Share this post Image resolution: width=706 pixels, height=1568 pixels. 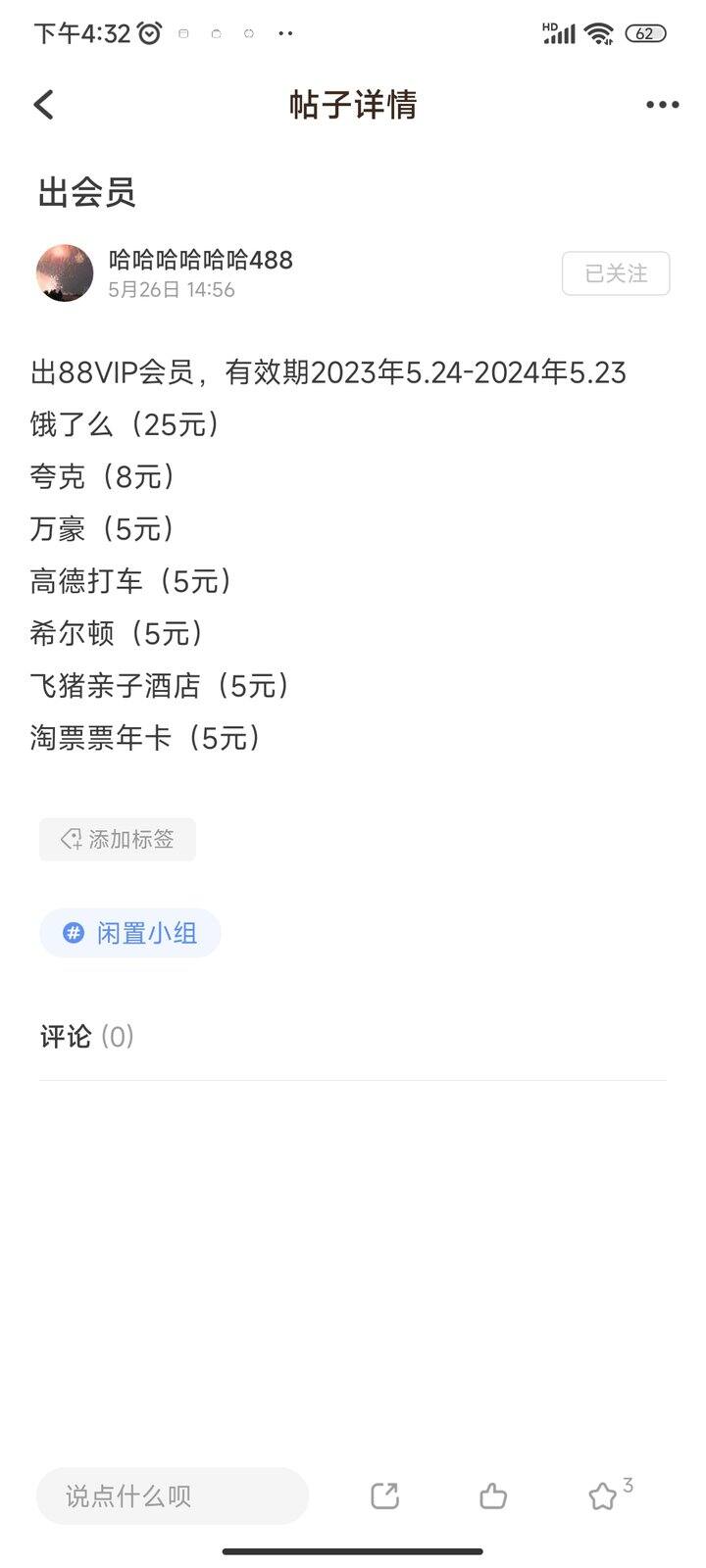coord(385,1495)
